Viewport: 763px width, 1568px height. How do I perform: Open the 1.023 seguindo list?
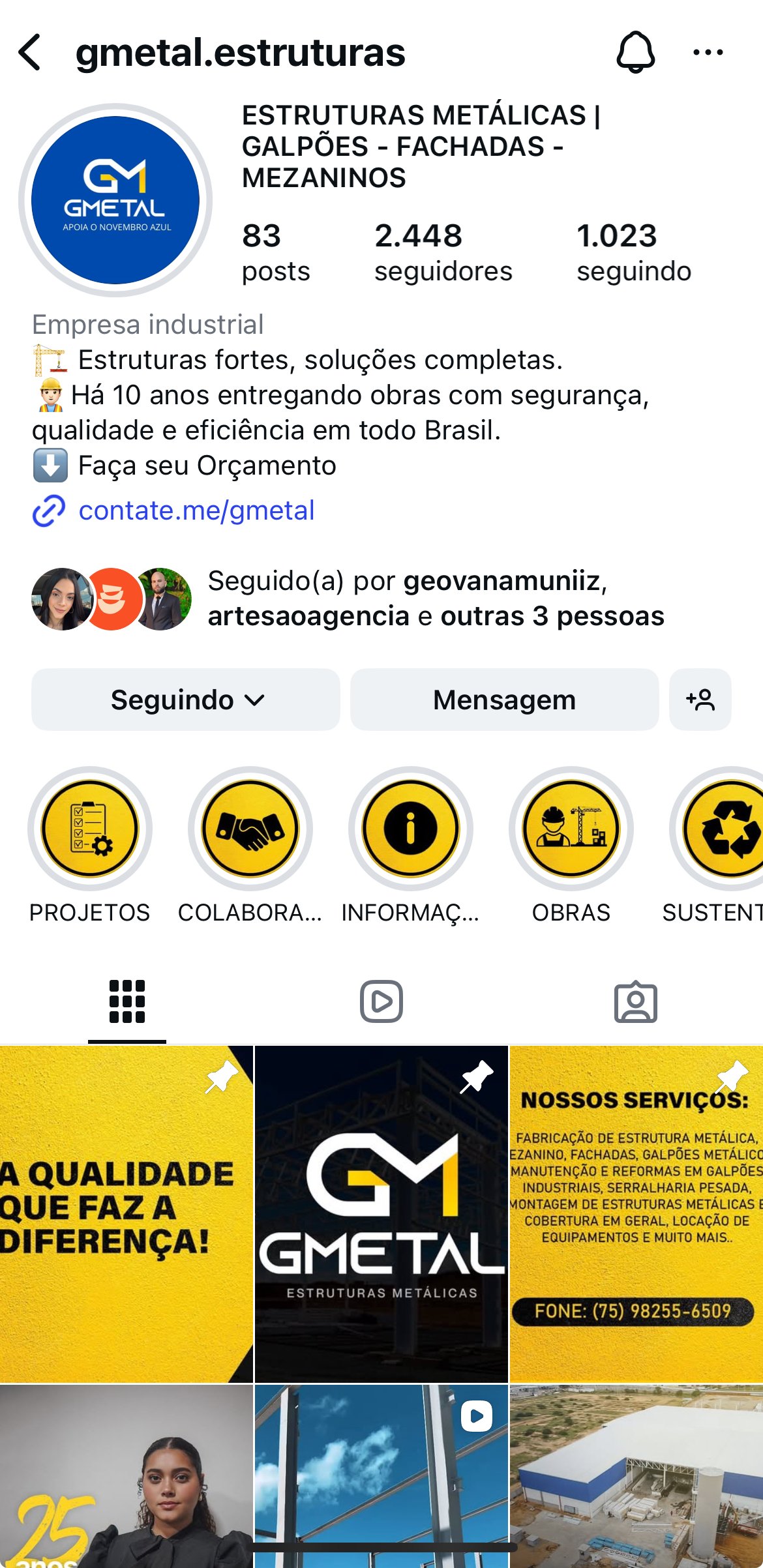[633, 253]
